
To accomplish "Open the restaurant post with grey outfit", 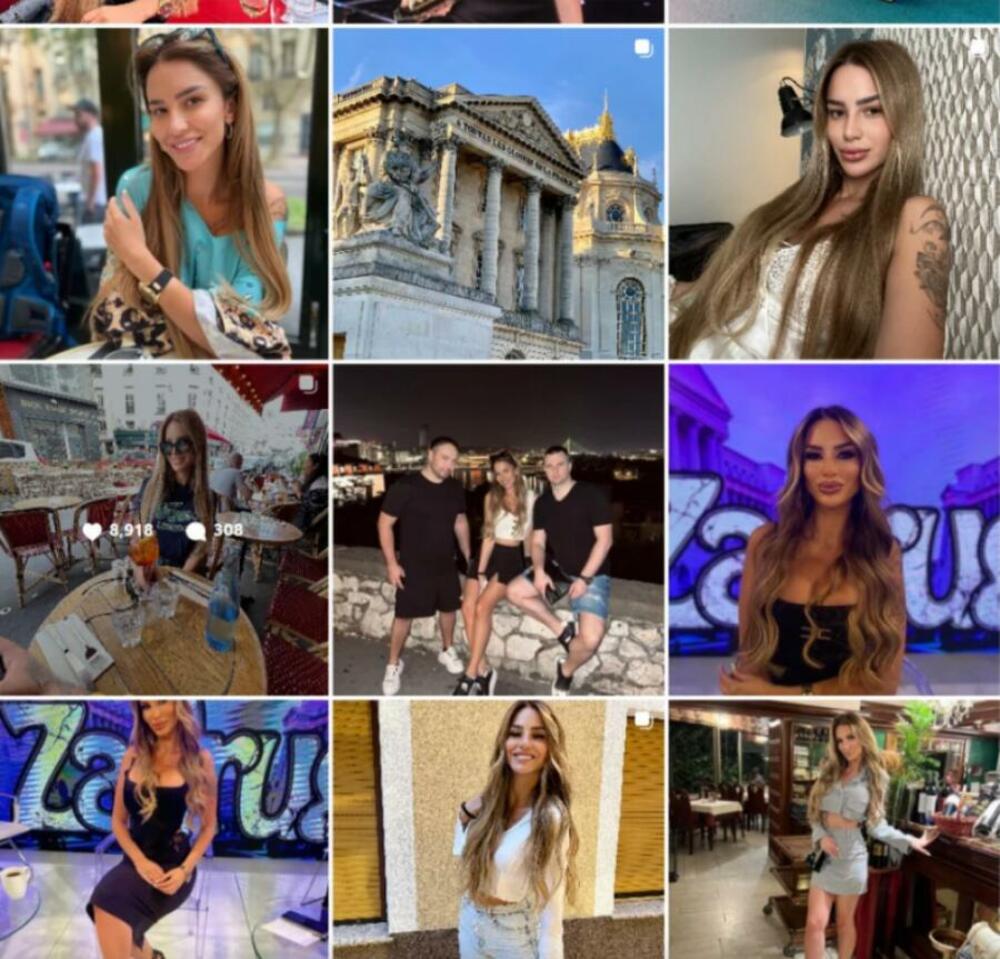I will coord(834,828).
